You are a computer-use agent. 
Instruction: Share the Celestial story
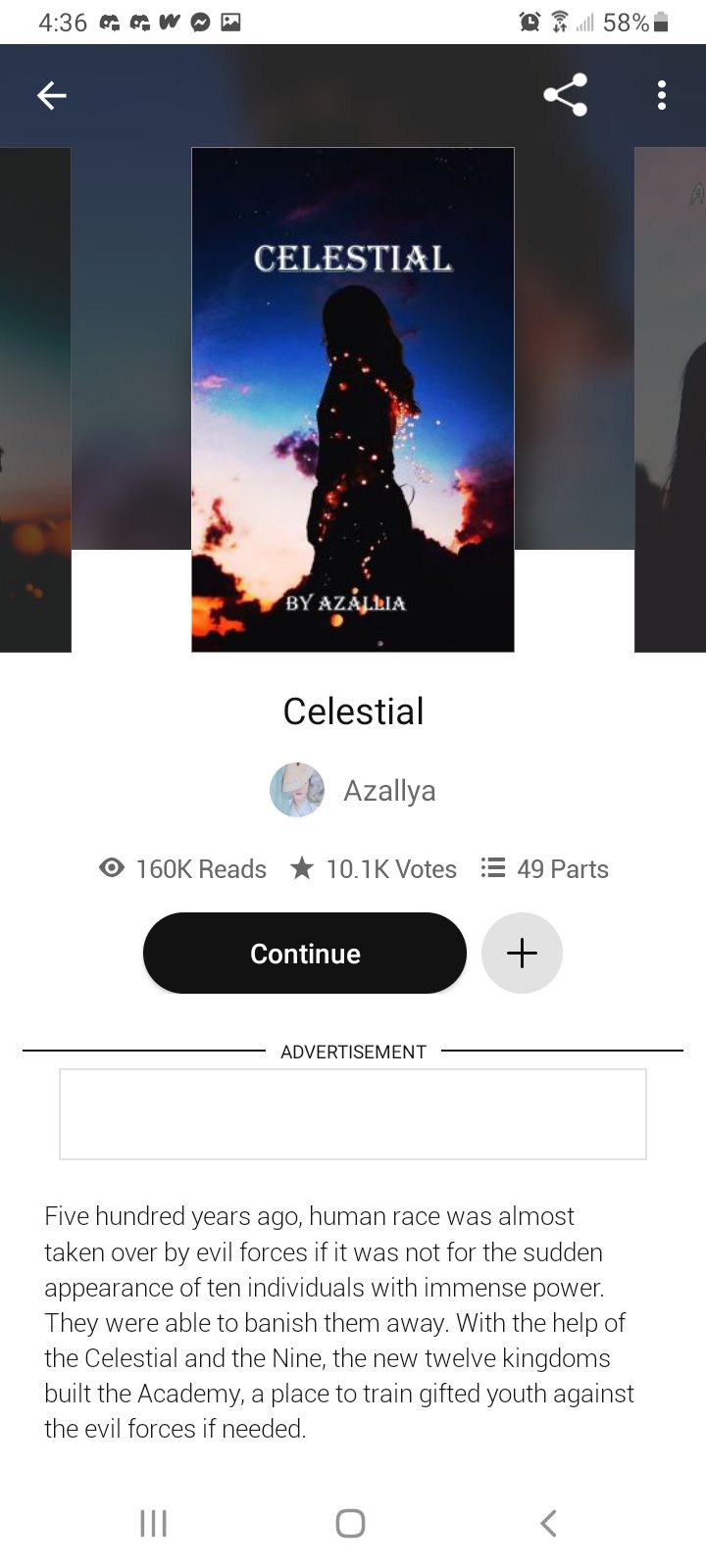(x=565, y=95)
